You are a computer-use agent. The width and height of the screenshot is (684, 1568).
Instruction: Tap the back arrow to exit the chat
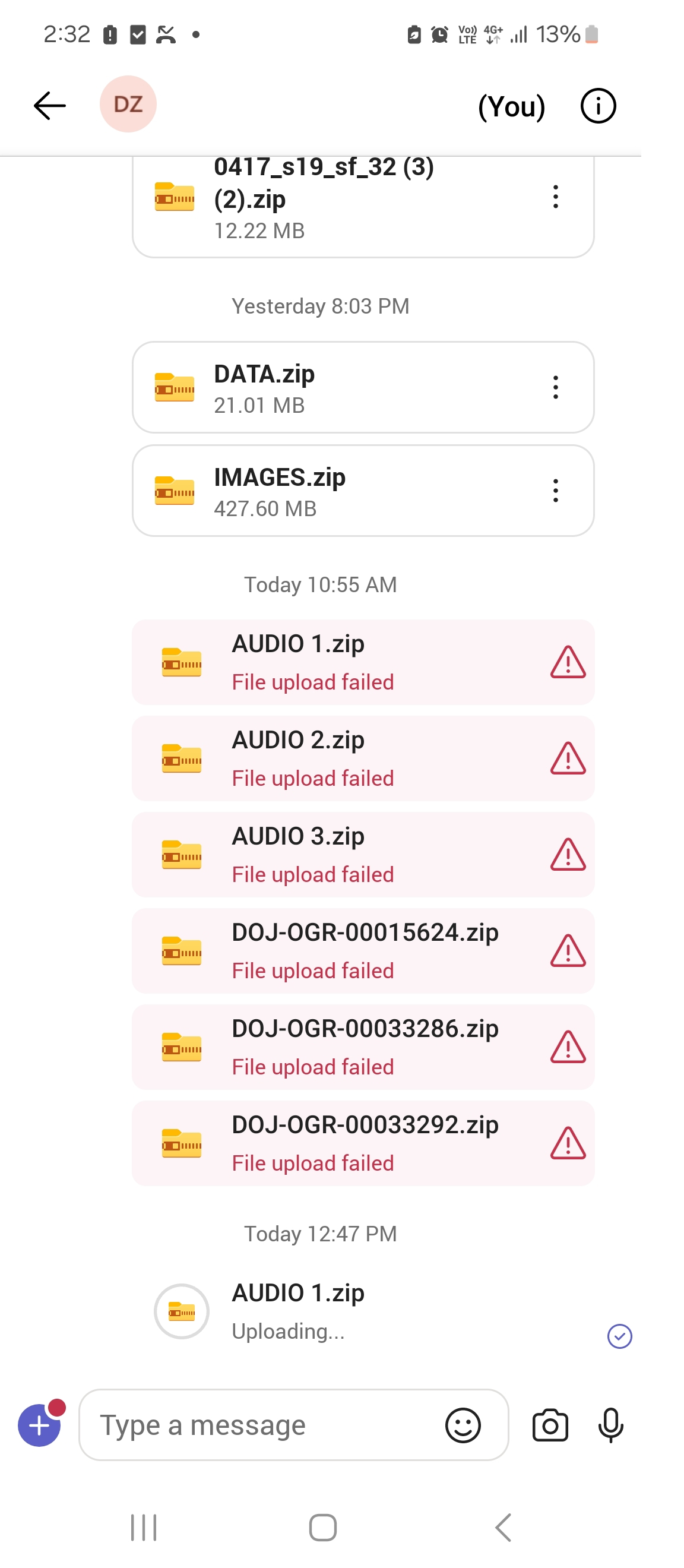(x=49, y=105)
